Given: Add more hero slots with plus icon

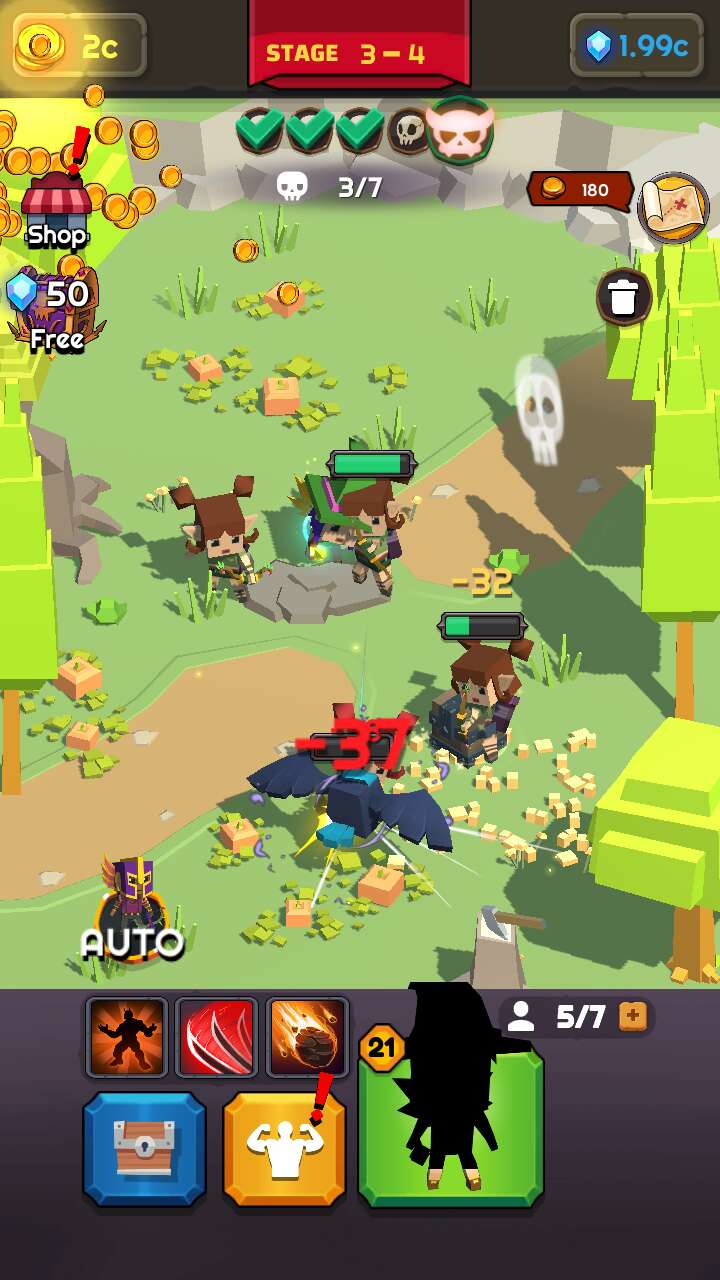Looking at the screenshot, I should 633,1017.
